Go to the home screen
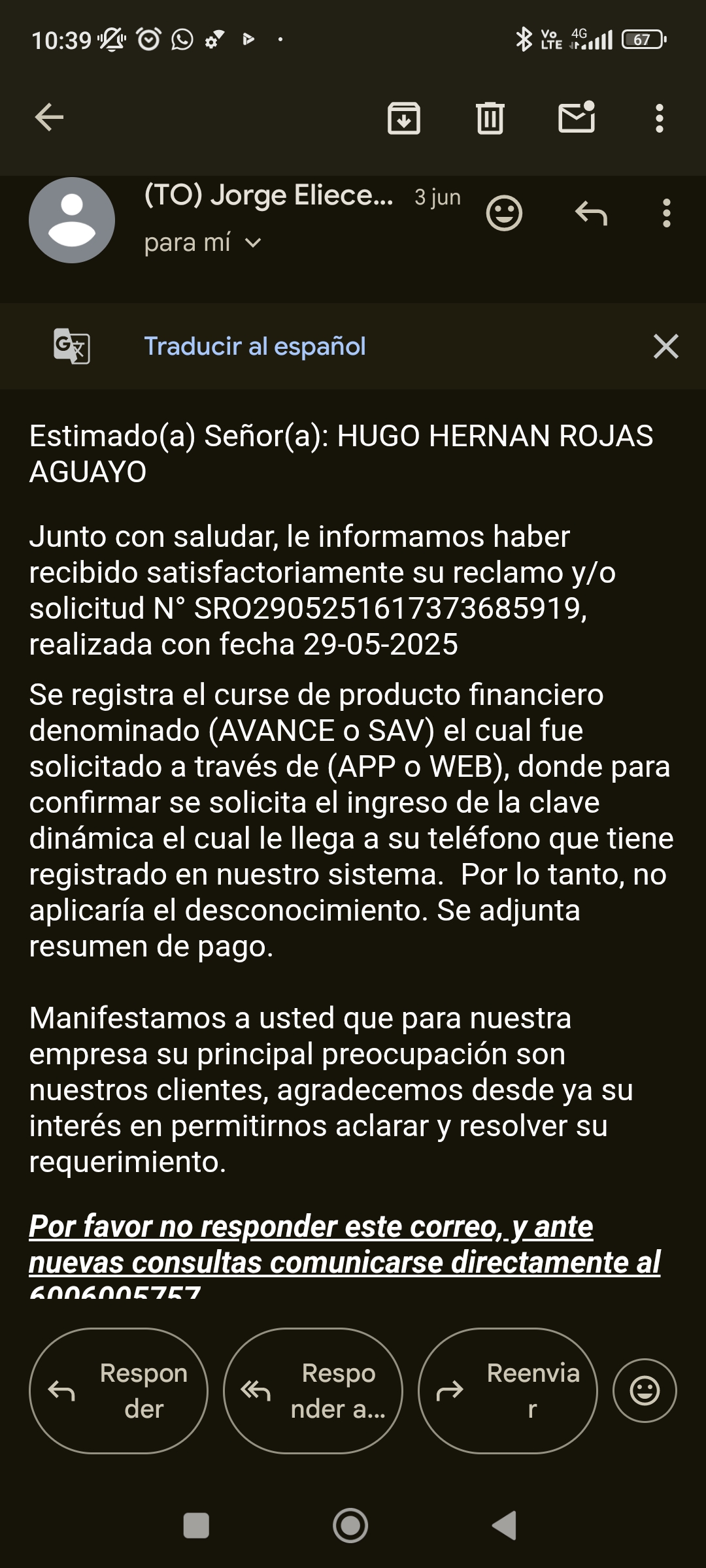The image size is (706, 1568). (x=350, y=1526)
